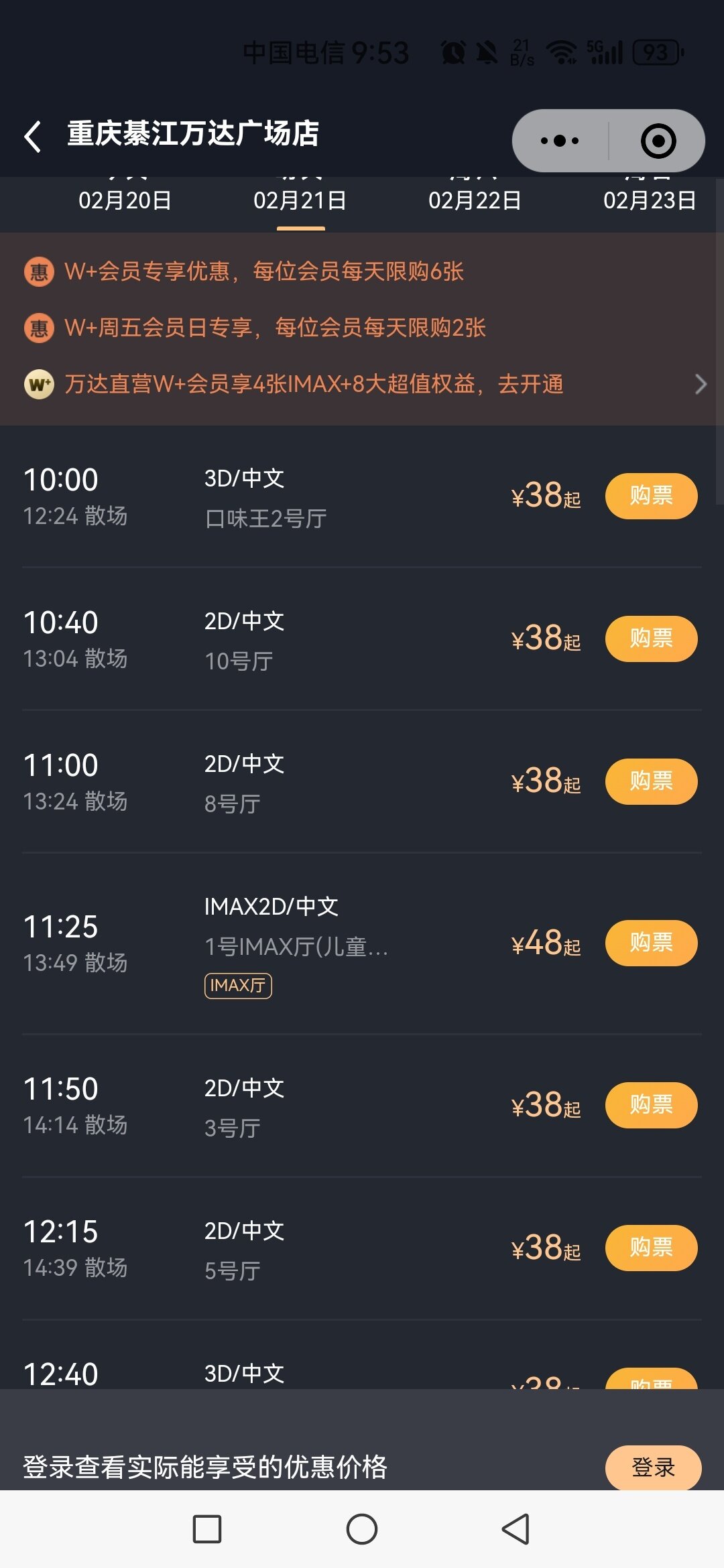724x1568 pixels.
Task: Open the recent apps overview
Action: click(207, 1529)
